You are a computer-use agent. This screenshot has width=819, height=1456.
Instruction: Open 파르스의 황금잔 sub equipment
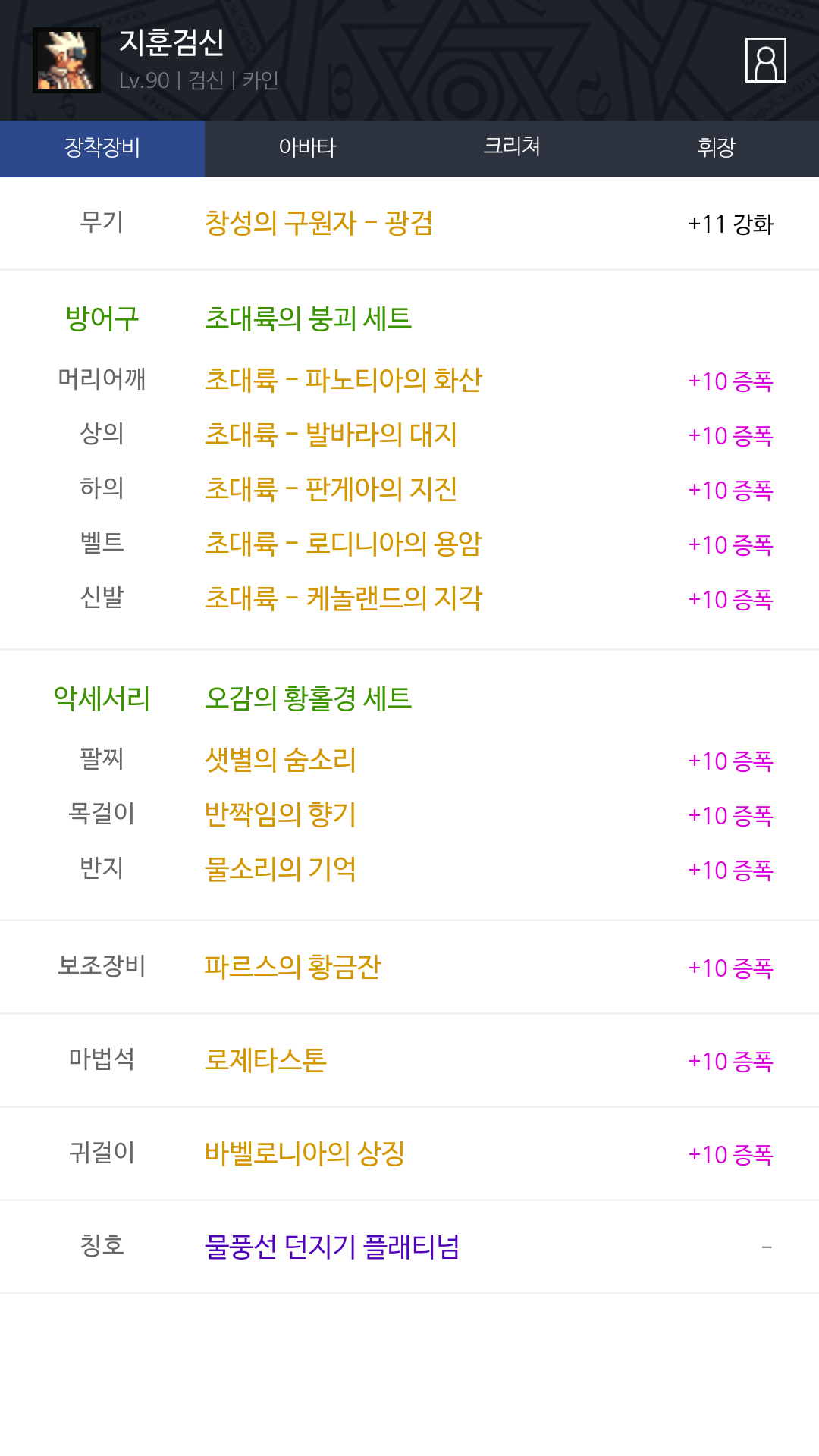tap(293, 967)
